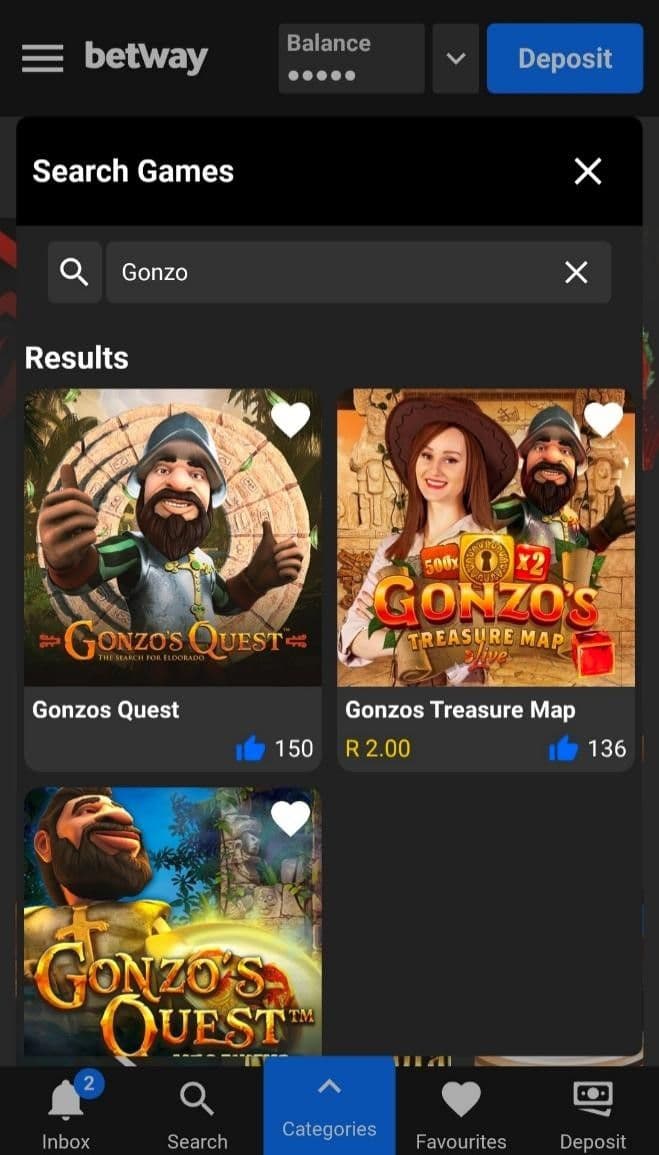Open the Categories tab
Viewport: 659px width, 1155px height.
pyautogui.click(x=329, y=1110)
